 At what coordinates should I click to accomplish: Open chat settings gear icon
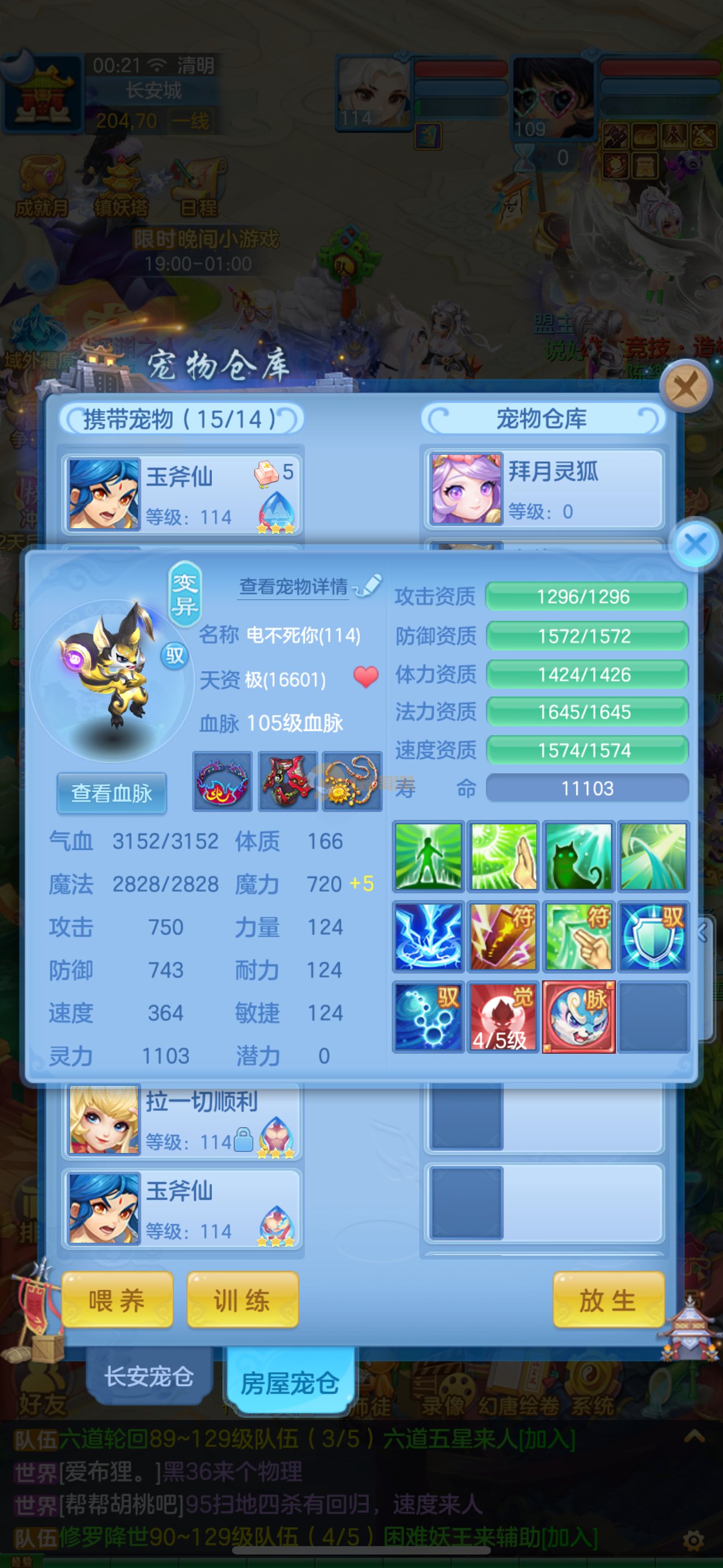693,1541
